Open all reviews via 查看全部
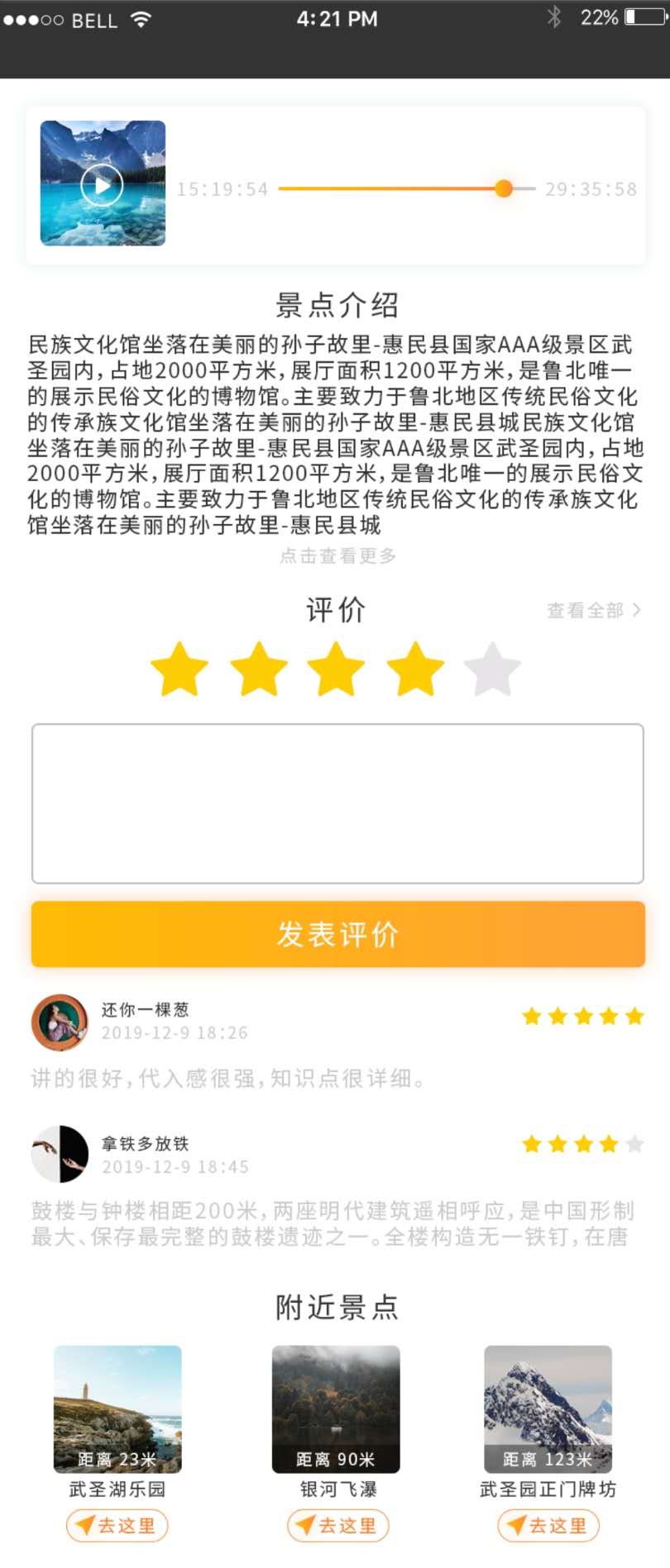Viewport: 670px width, 1568px height. coord(593,610)
